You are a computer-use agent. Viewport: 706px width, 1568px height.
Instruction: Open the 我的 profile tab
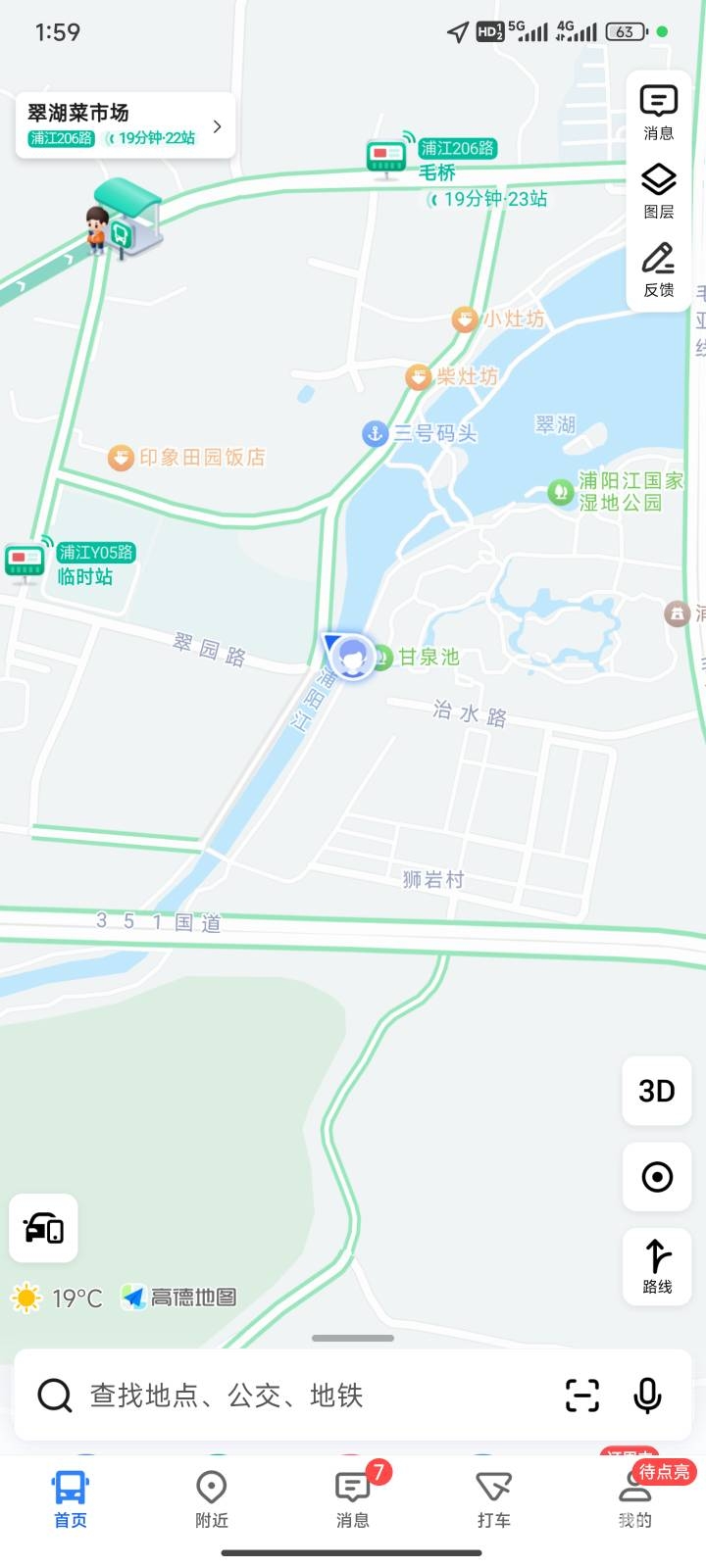point(635,1499)
